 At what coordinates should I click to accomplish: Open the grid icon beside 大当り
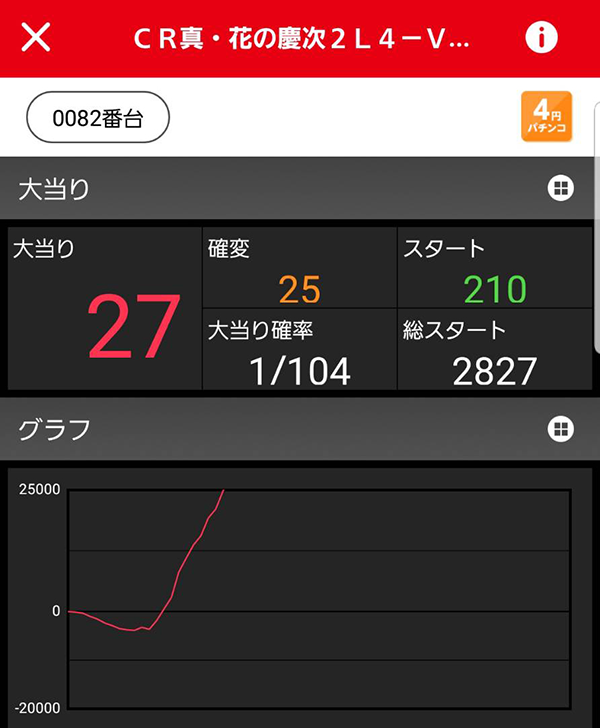tap(560, 188)
